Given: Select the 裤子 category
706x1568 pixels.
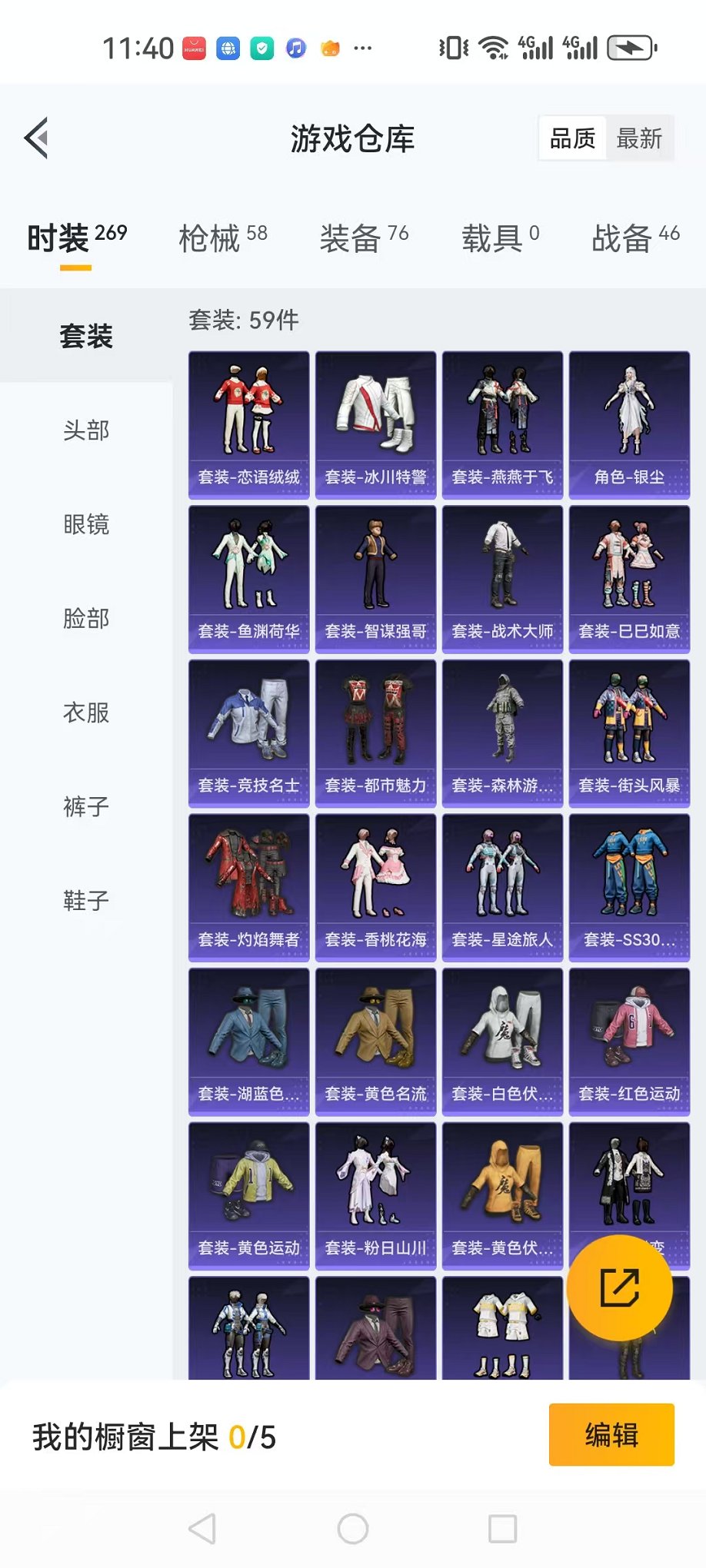Looking at the screenshot, I should coord(86,806).
